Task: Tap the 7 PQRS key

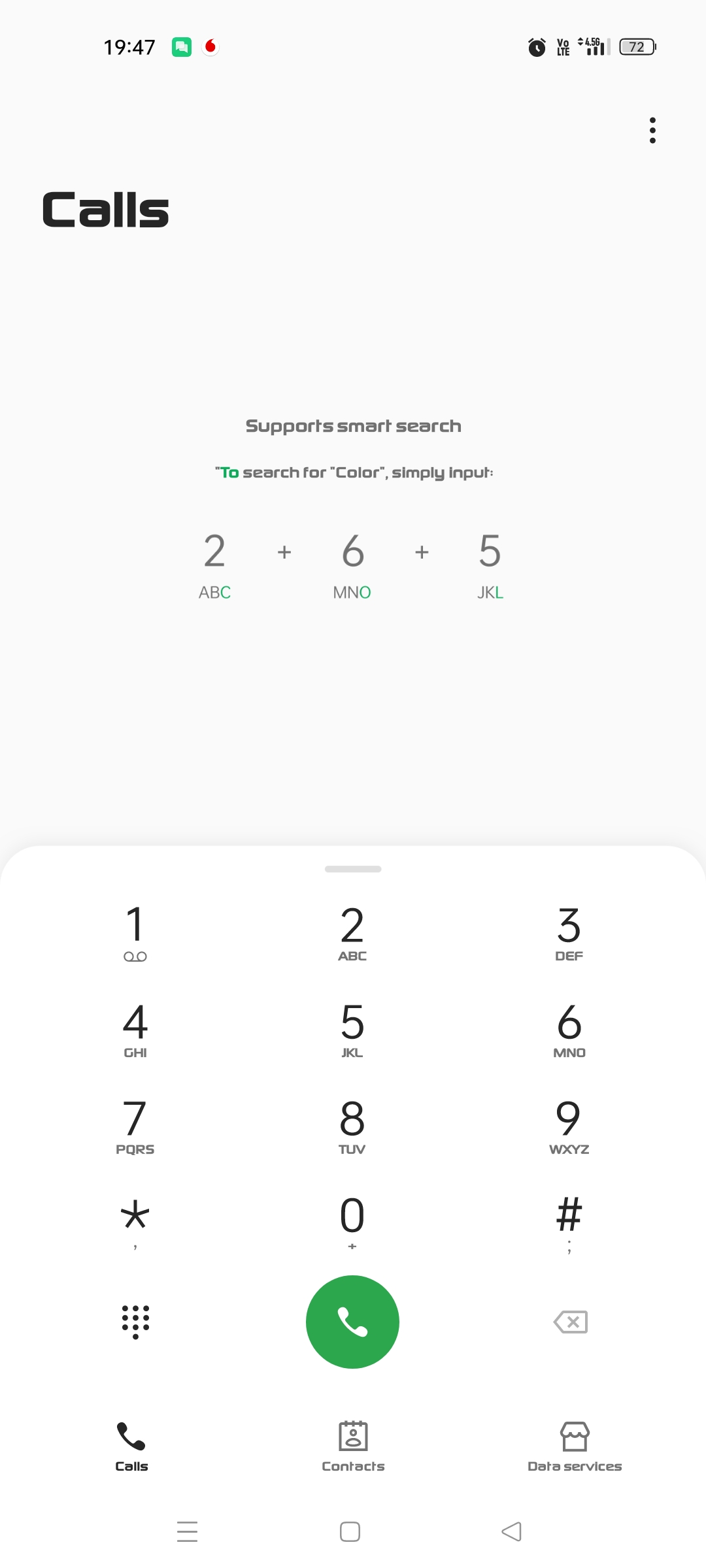Action: [x=135, y=1126]
